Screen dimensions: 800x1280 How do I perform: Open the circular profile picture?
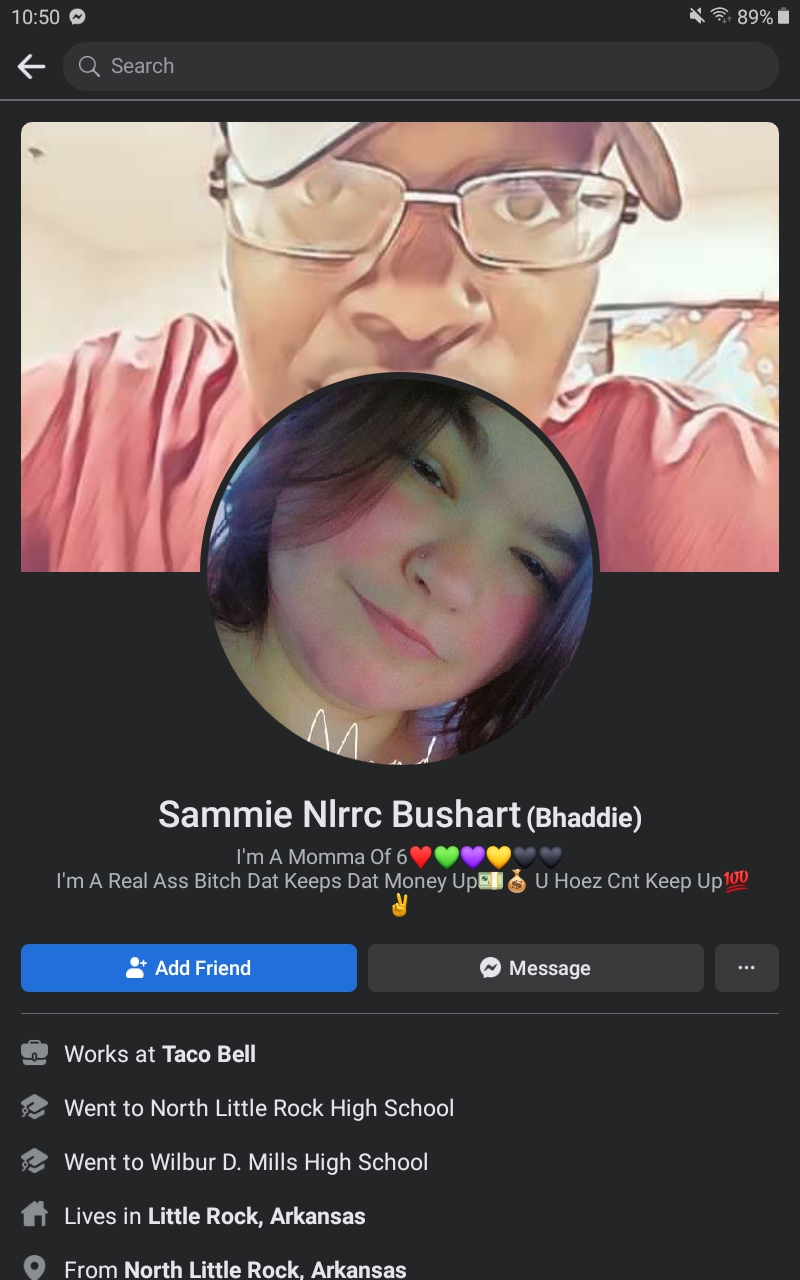click(400, 572)
